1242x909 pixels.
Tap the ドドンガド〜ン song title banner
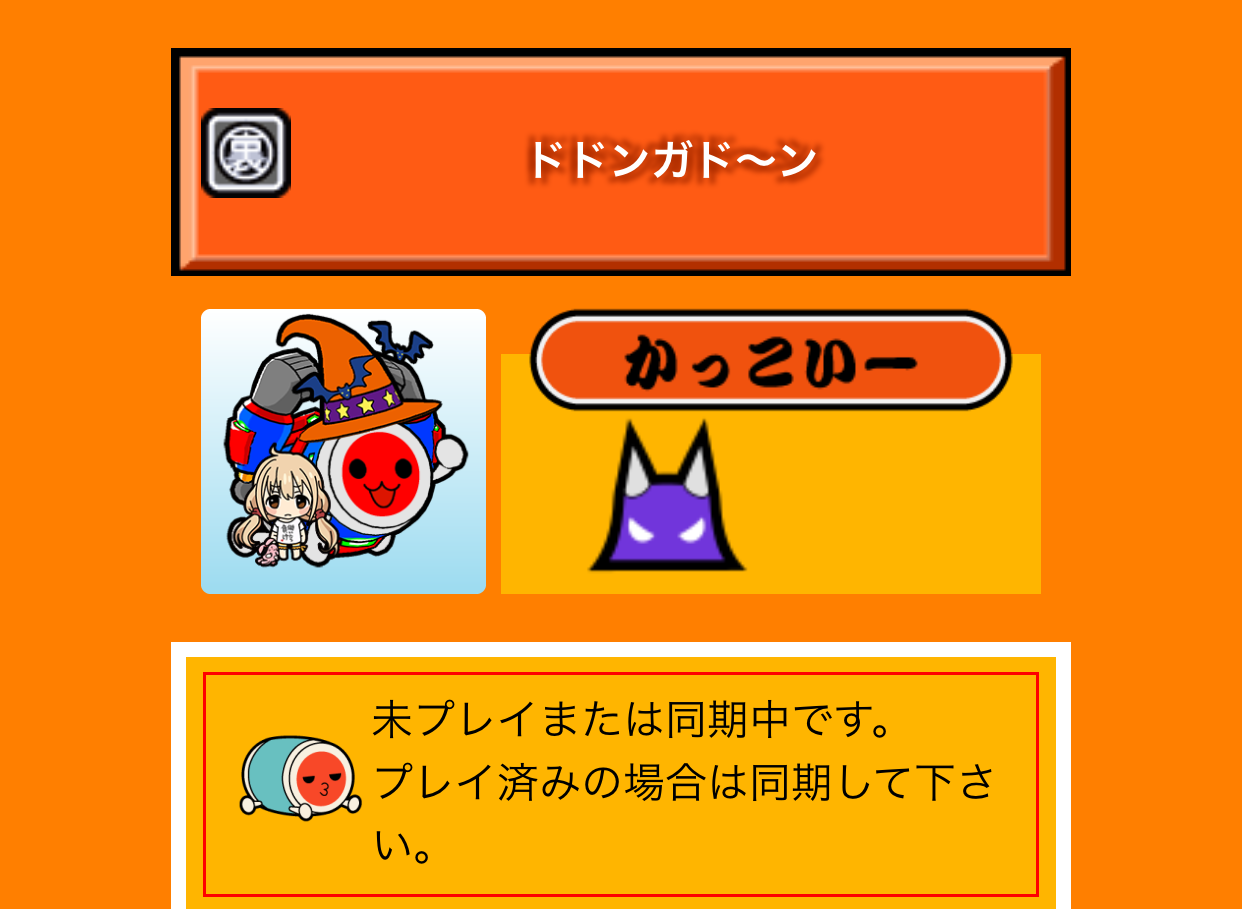670,160
